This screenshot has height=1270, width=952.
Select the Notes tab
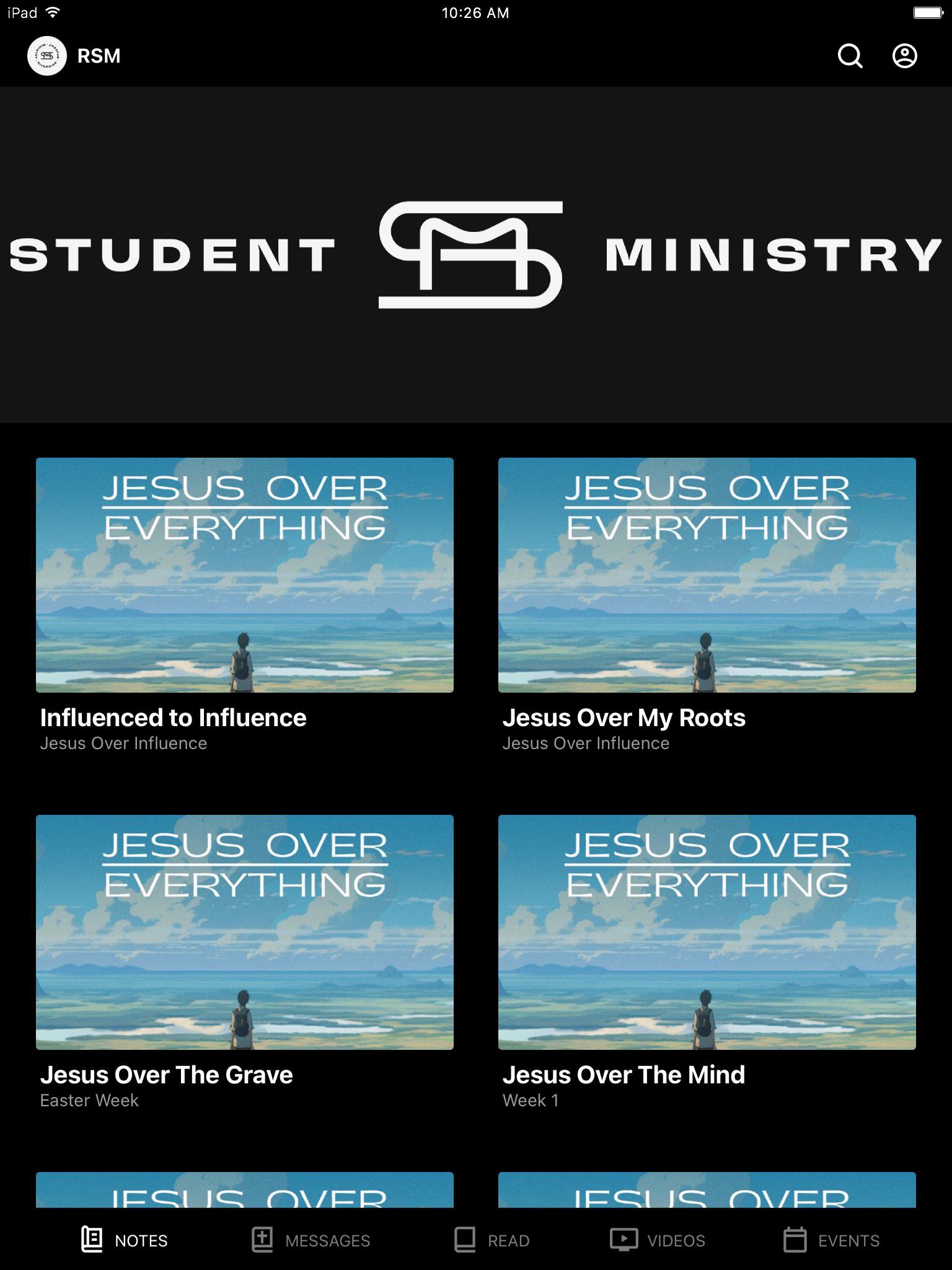[125, 1240]
